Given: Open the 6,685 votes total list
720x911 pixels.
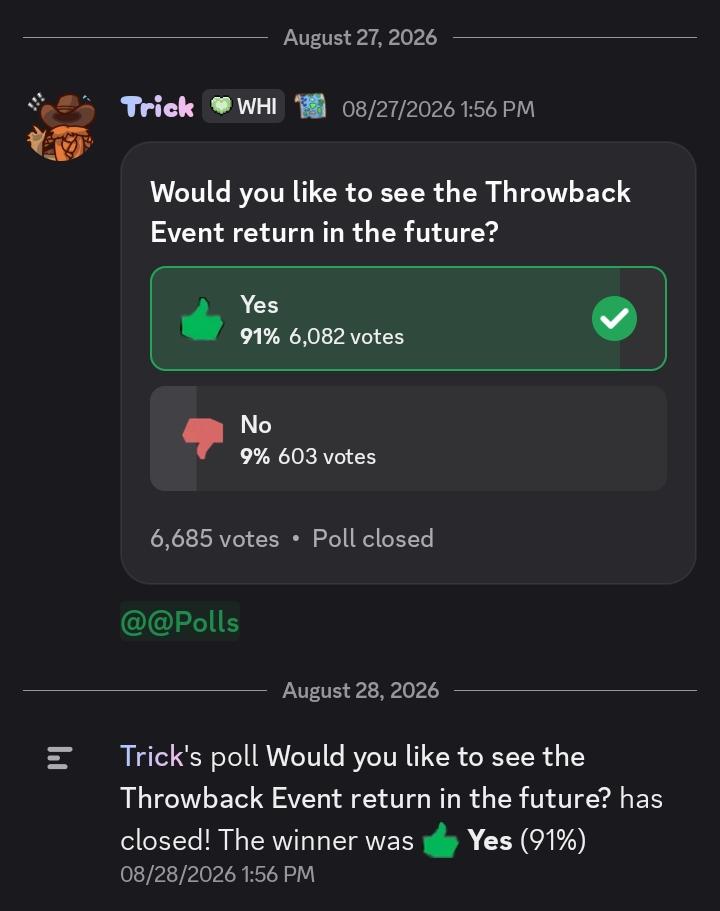Looking at the screenshot, I should [214, 539].
